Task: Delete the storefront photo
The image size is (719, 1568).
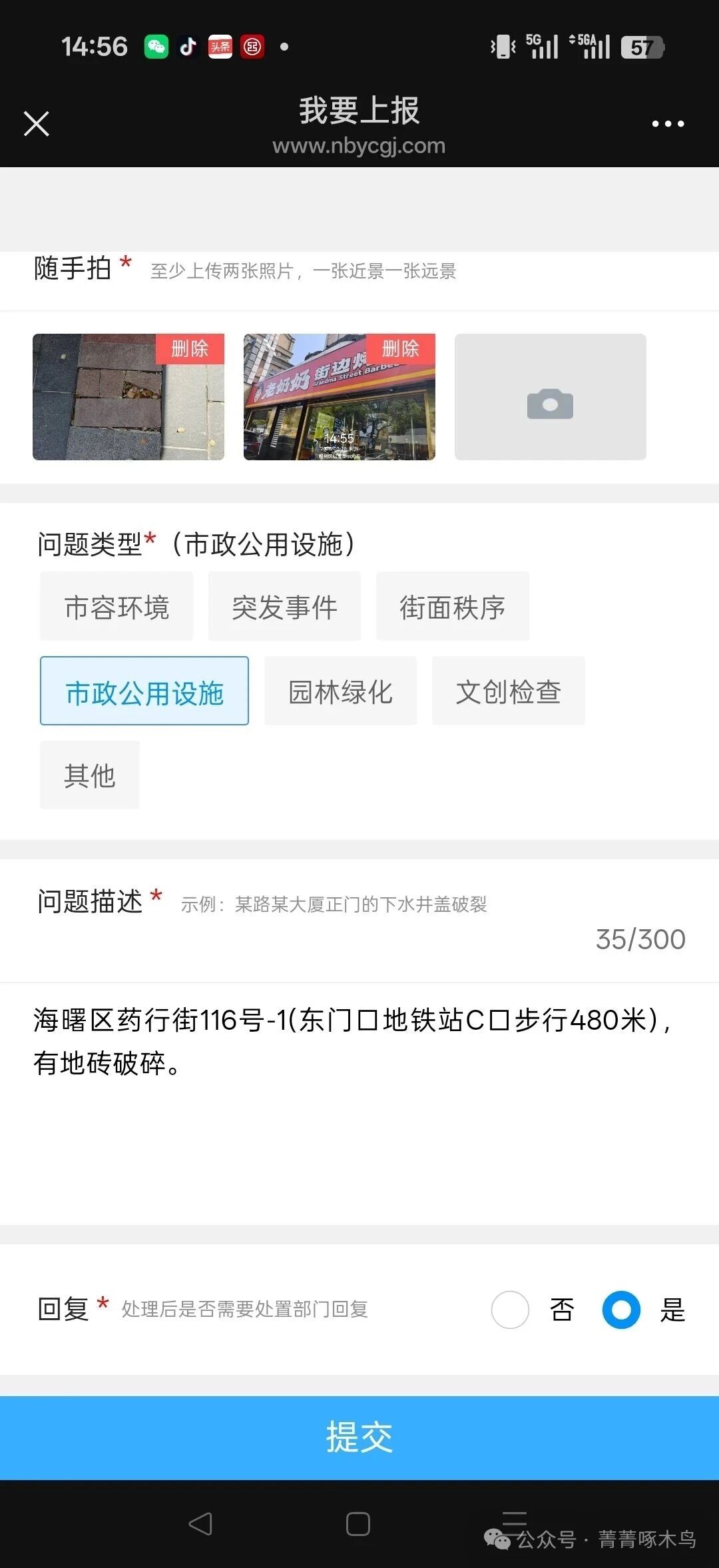Action: 400,348
